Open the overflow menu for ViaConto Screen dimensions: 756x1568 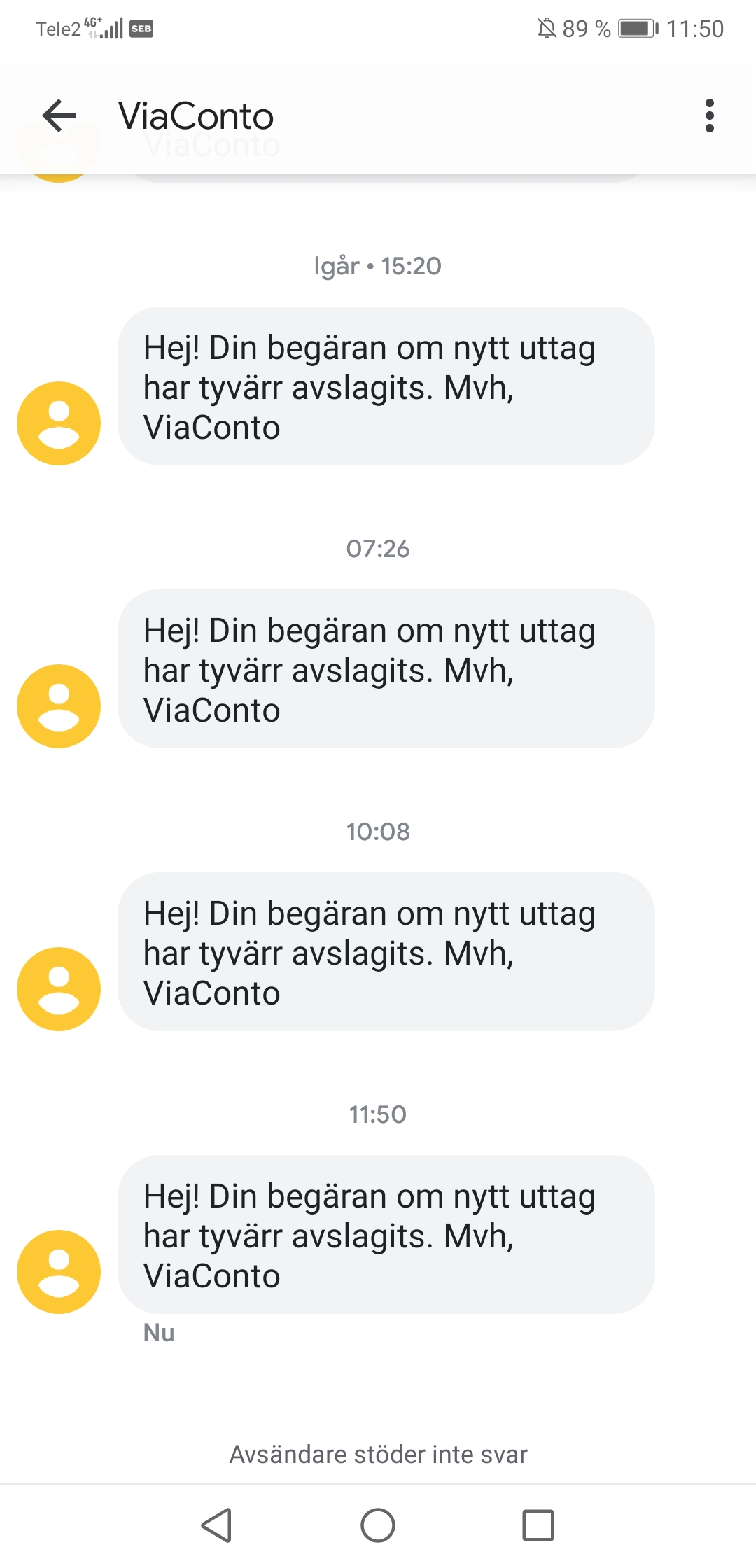pyautogui.click(x=709, y=115)
